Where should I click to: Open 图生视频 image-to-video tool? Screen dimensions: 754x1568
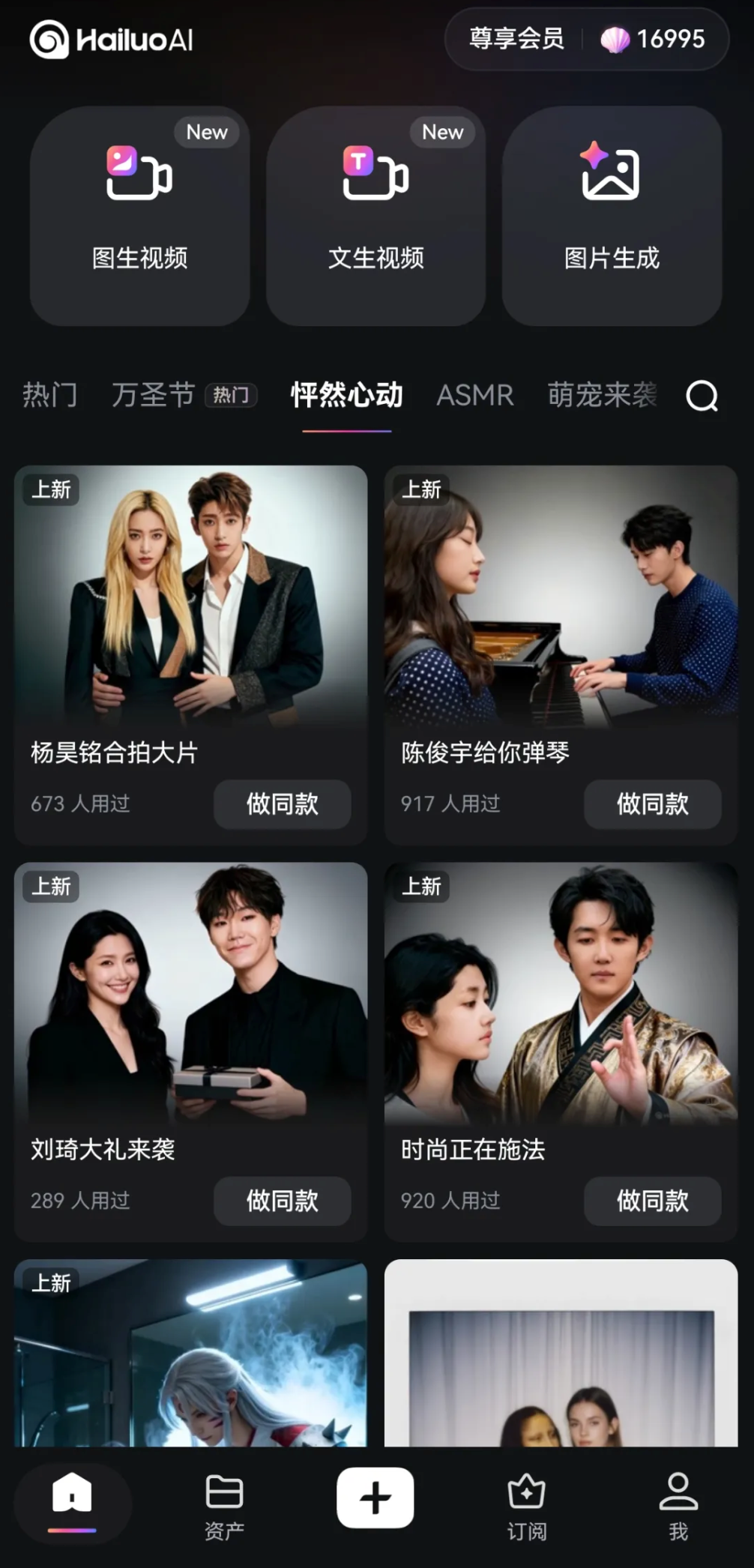click(x=139, y=216)
